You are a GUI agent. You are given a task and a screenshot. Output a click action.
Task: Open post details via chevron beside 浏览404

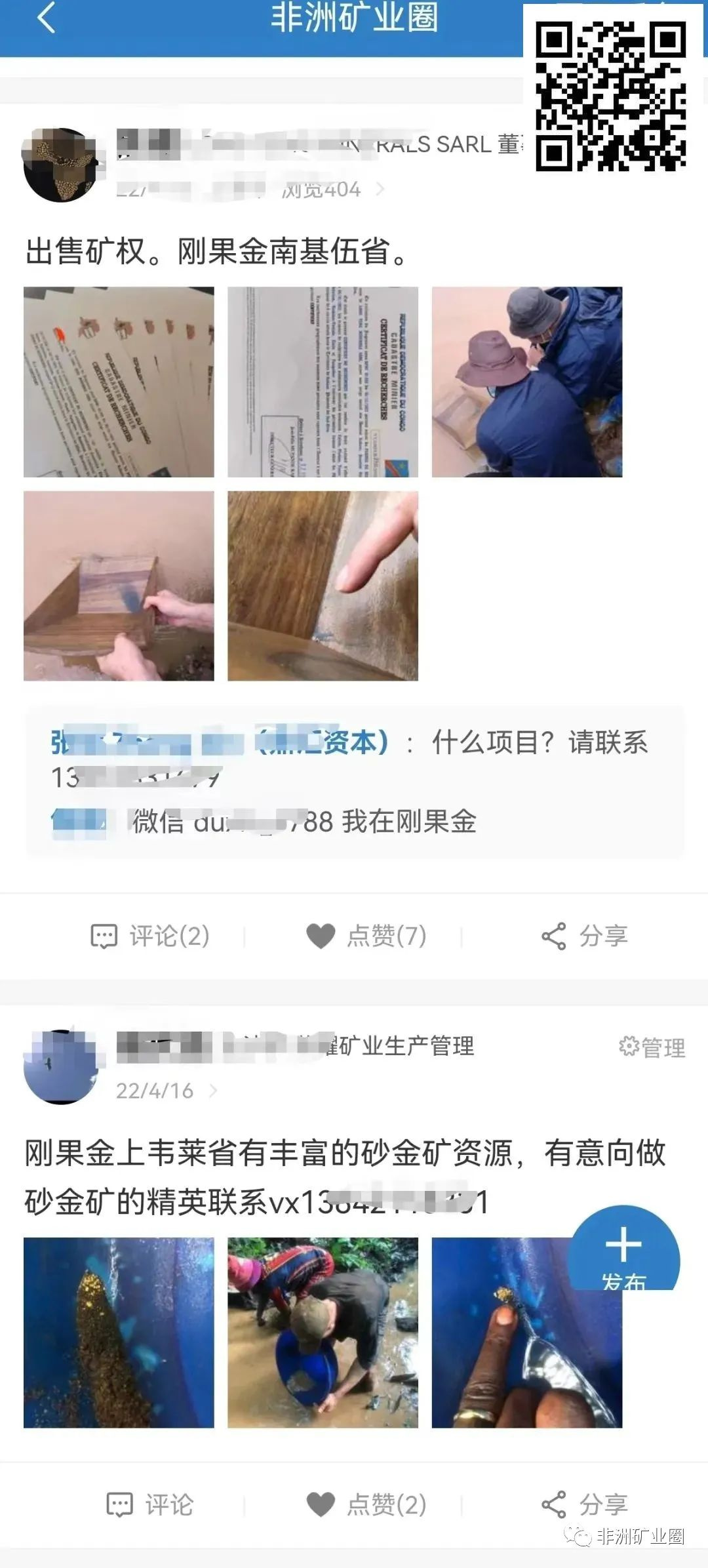[380, 190]
